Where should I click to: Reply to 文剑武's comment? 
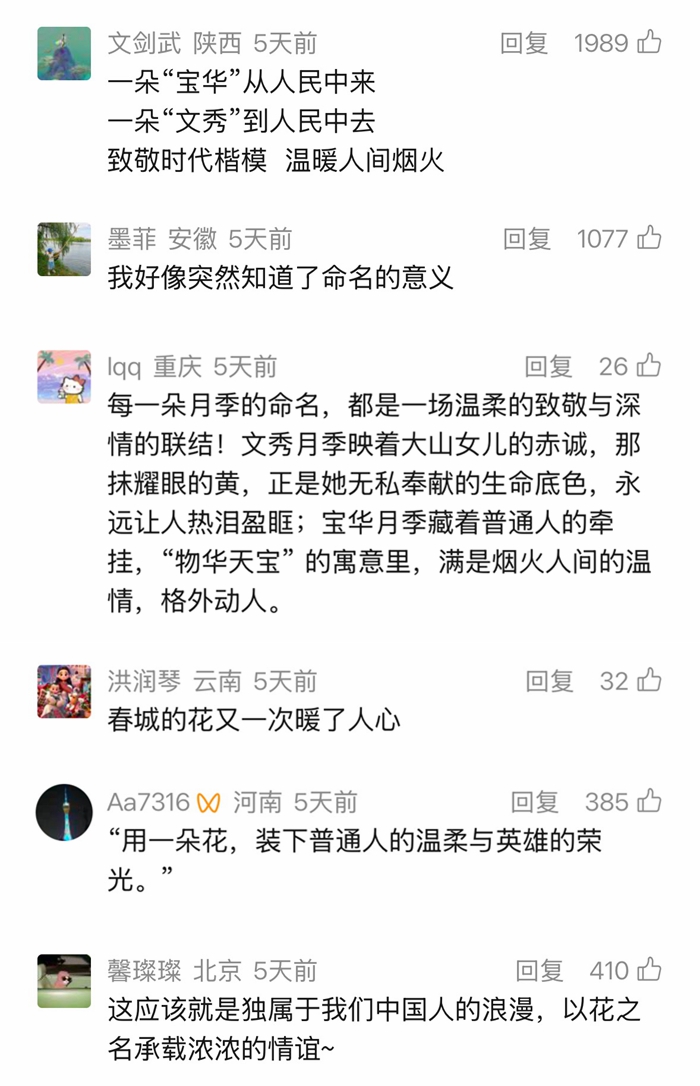coord(524,43)
